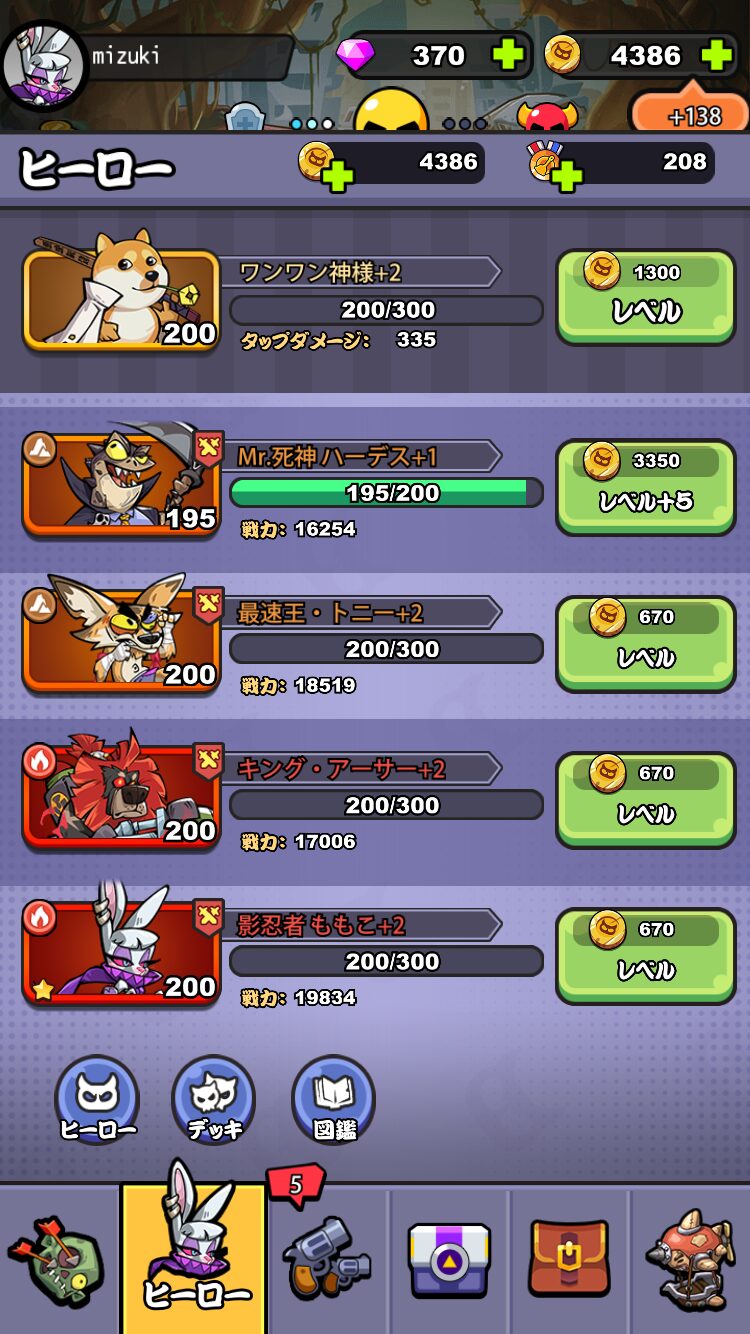Viewport: 750px width, 1334px height.
Task: Open the 図鑑 encyclopedia
Action: (x=333, y=1100)
